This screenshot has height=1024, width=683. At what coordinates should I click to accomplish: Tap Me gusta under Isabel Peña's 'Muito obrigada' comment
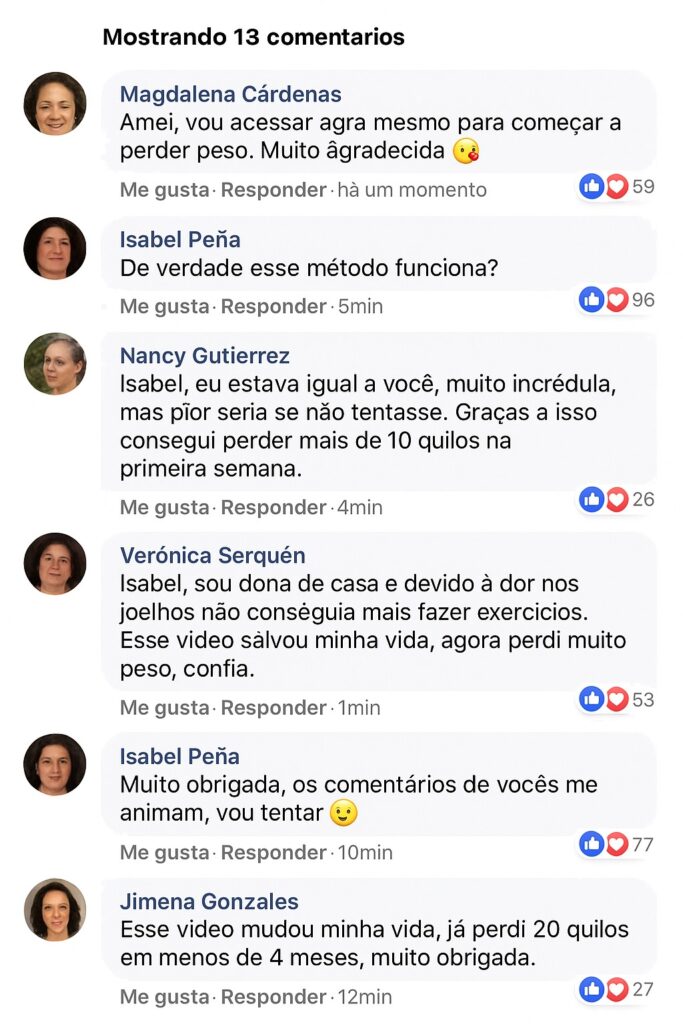click(x=164, y=852)
